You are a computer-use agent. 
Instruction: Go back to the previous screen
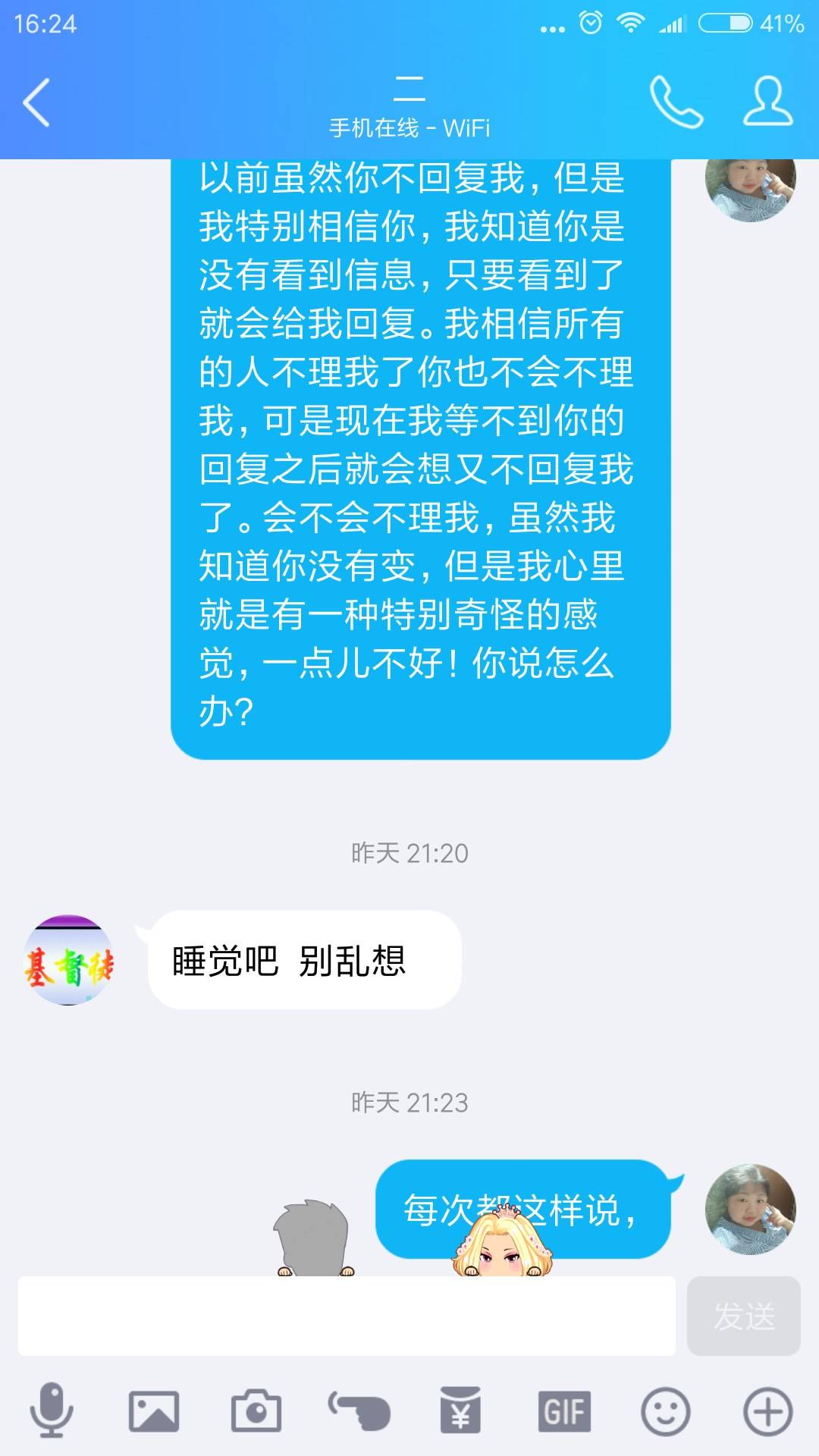(36, 102)
